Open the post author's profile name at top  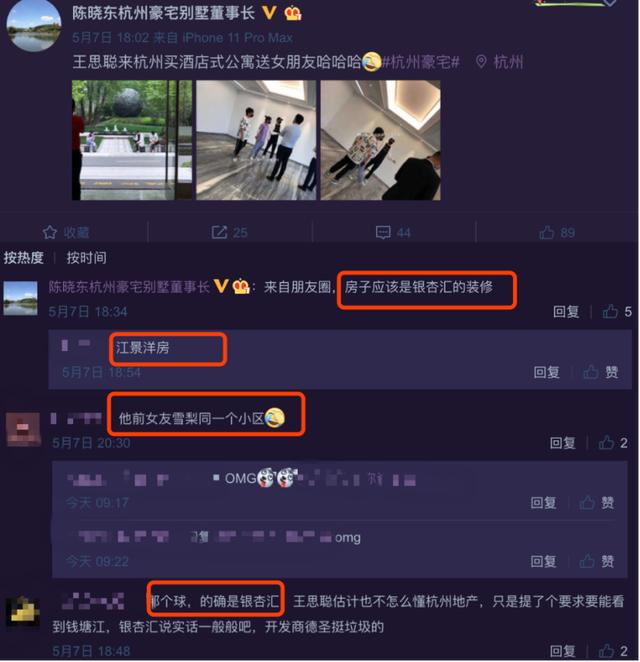[x=165, y=13]
